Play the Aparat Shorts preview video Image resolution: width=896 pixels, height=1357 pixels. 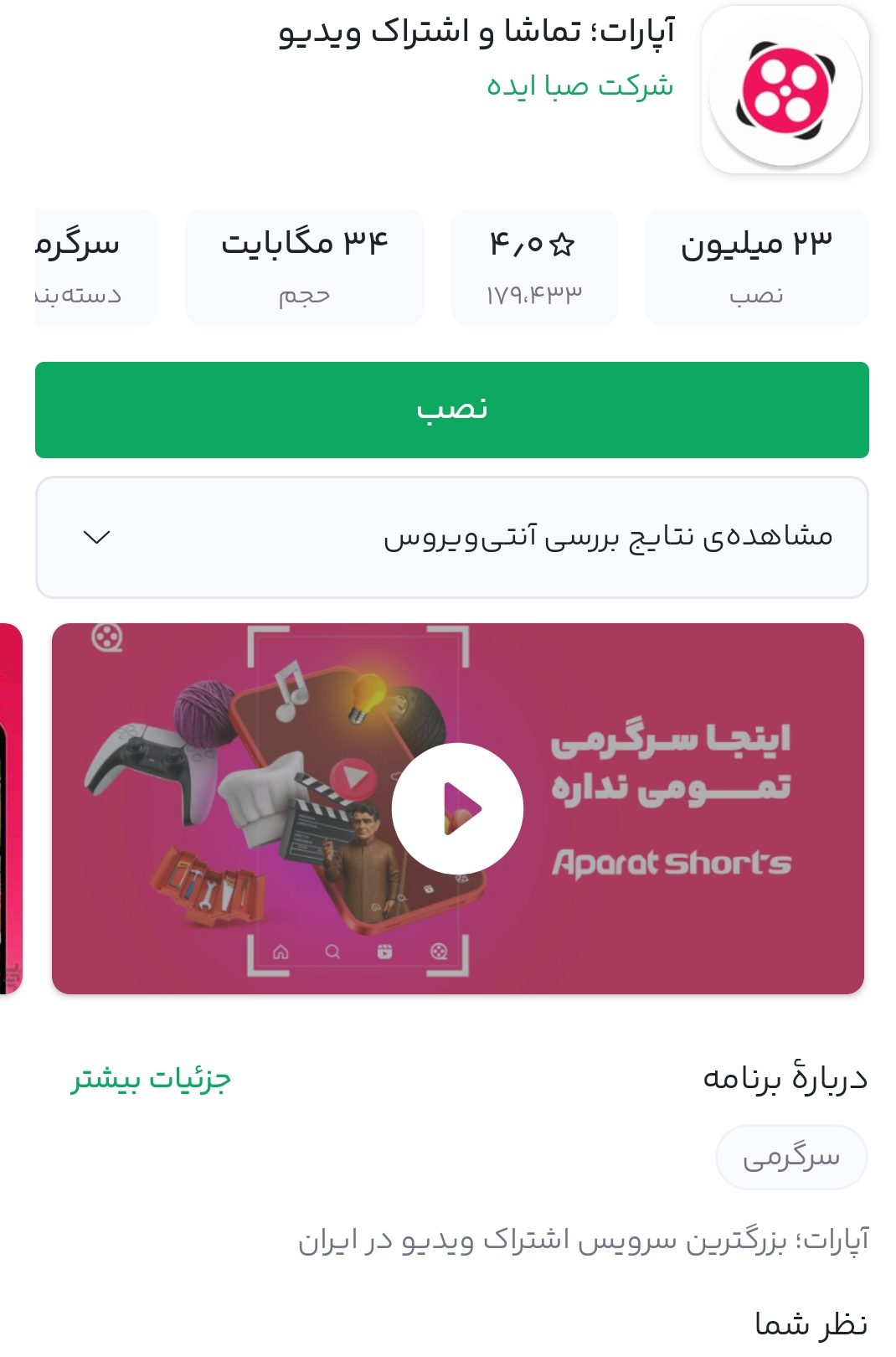click(x=457, y=808)
